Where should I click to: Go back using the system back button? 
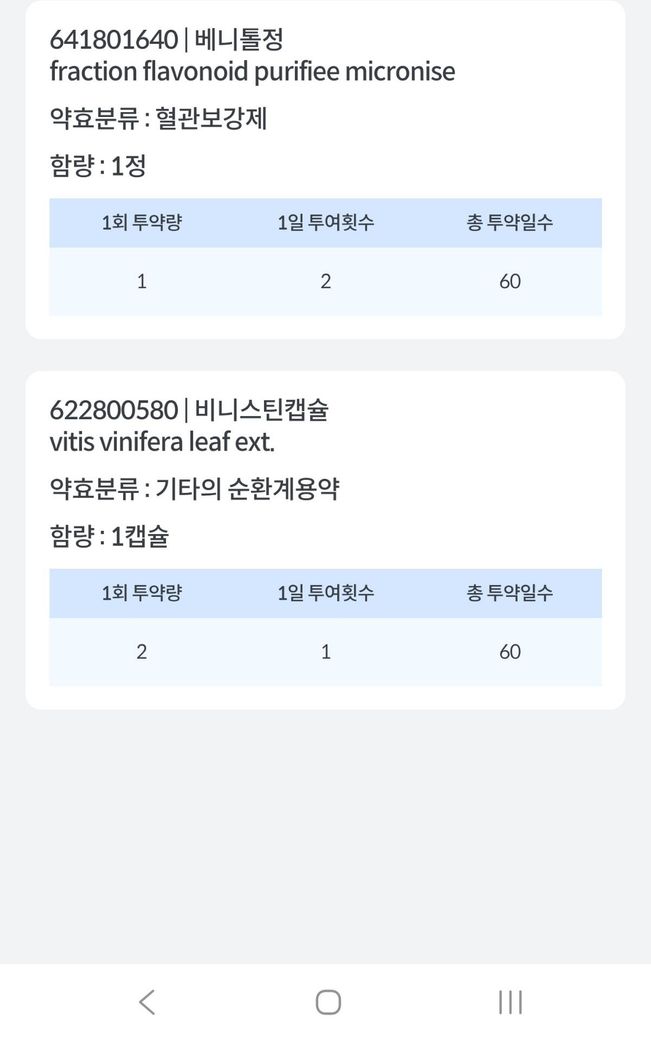[x=147, y=1002]
